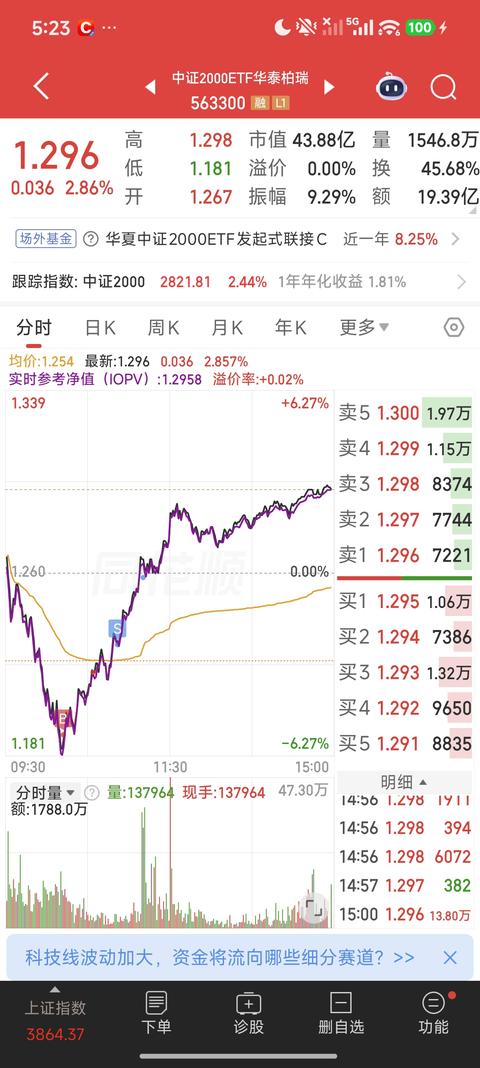The height and width of the screenshot is (1068, 480).
Task: Open 下单 to place an order
Action: click(156, 1013)
